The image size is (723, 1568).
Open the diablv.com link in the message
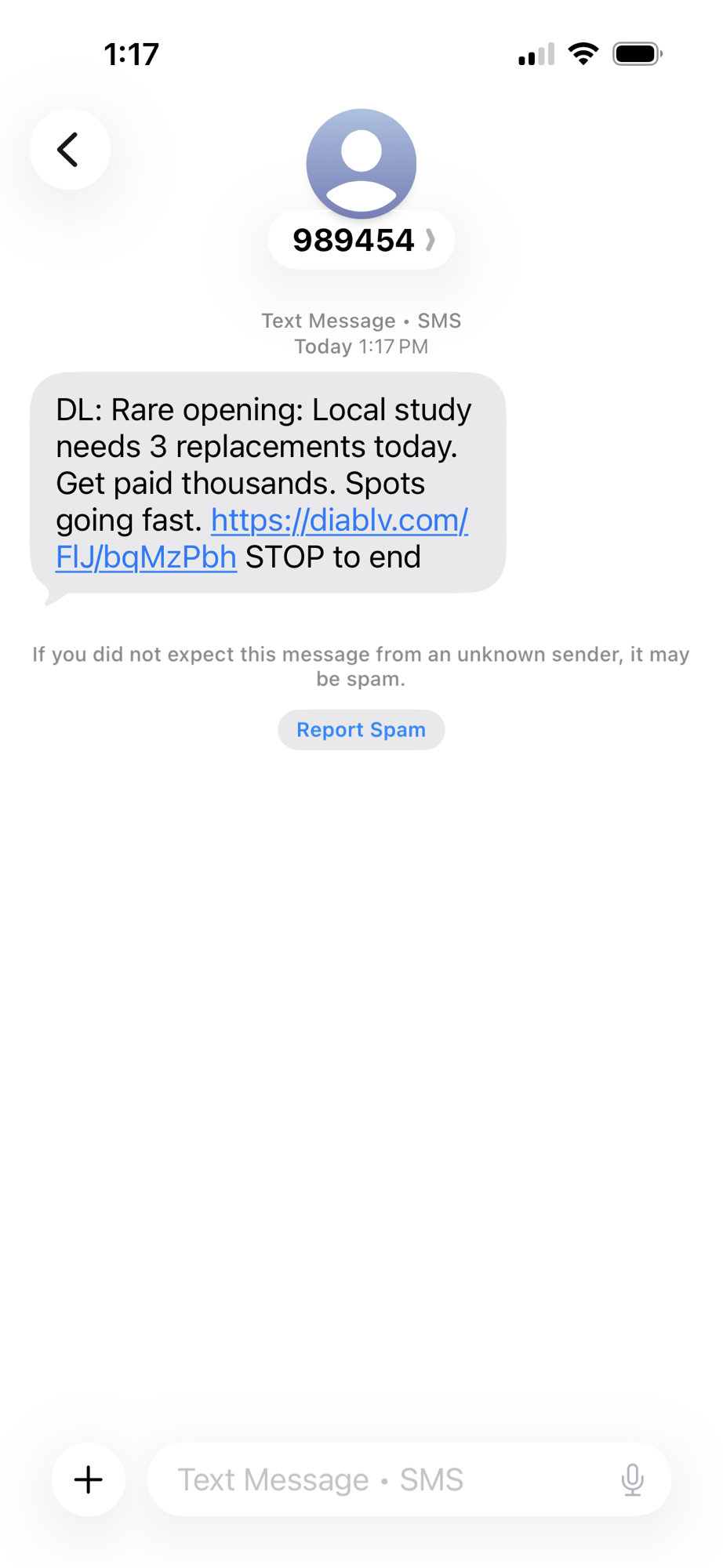pyautogui.click(x=339, y=521)
